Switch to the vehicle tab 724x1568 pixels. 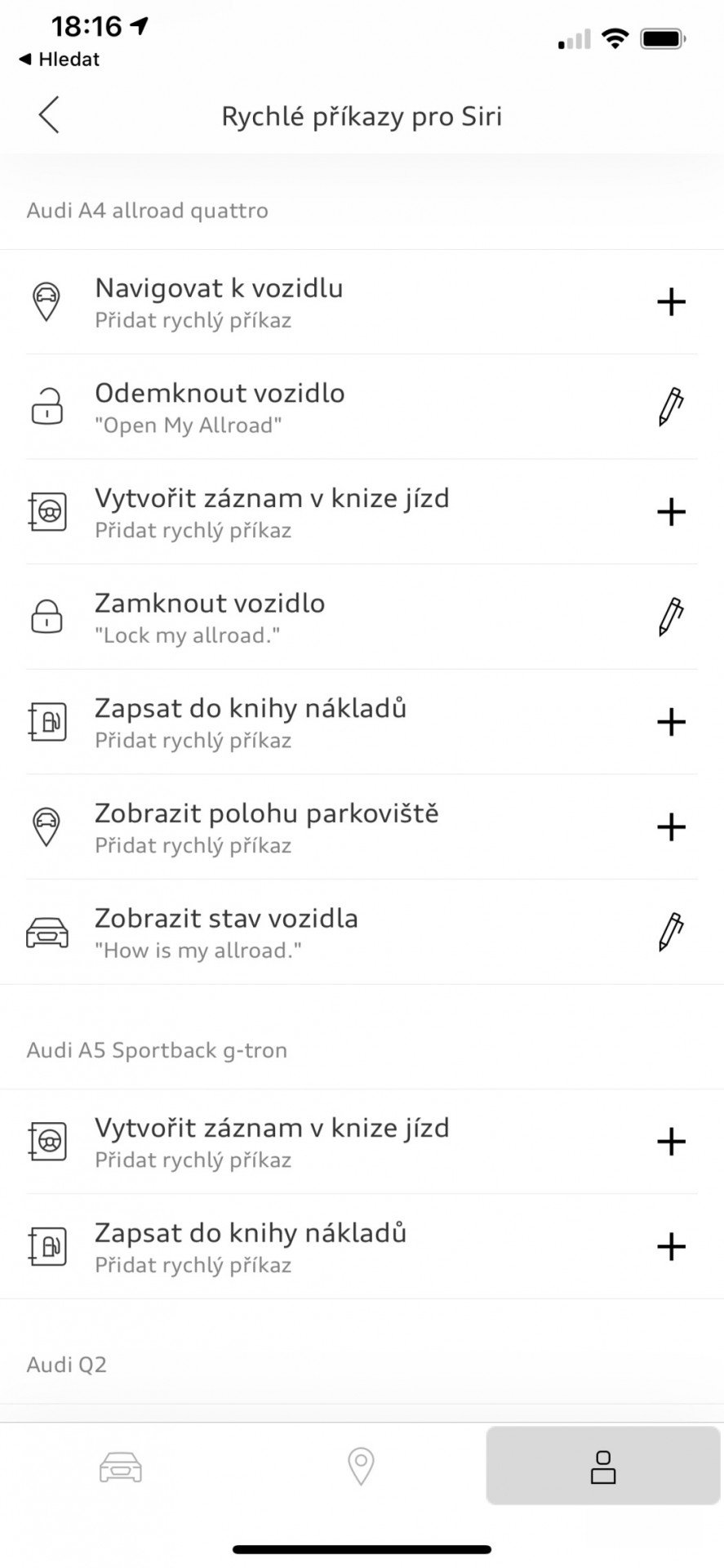click(121, 1467)
